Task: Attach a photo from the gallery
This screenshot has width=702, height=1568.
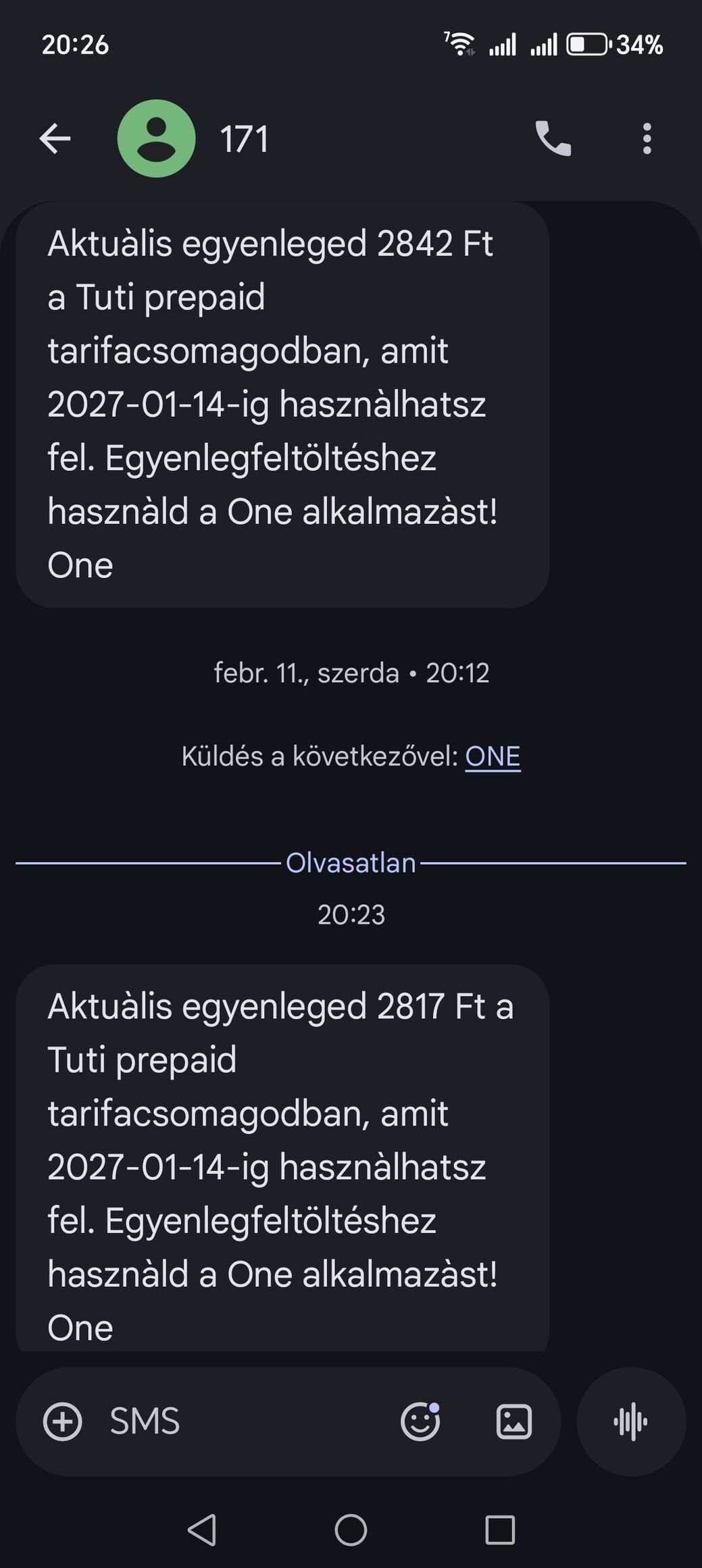Action: click(x=514, y=1421)
